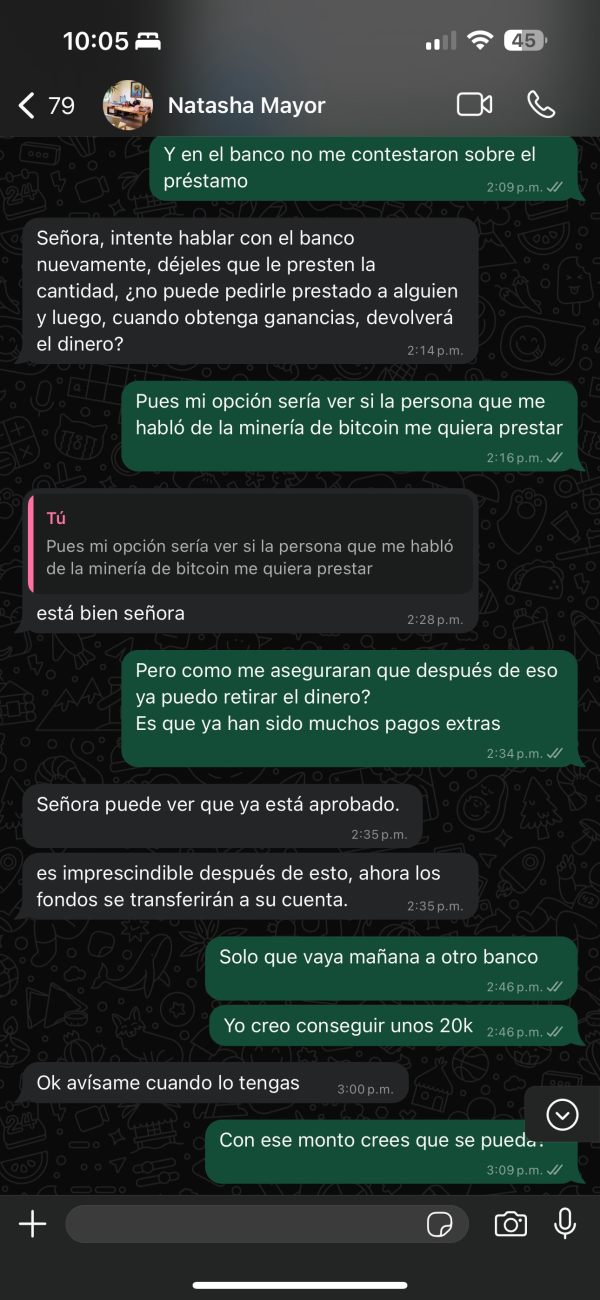The image size is (600, 1300).
Task: Tap Natasha Mayor's profile picture
Action: pos(128,105)
